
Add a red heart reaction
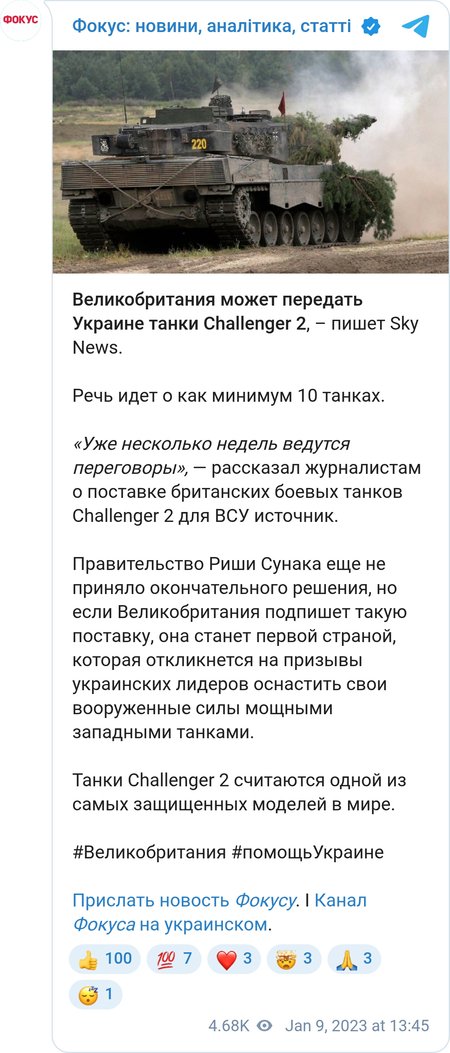coord(234,959)
